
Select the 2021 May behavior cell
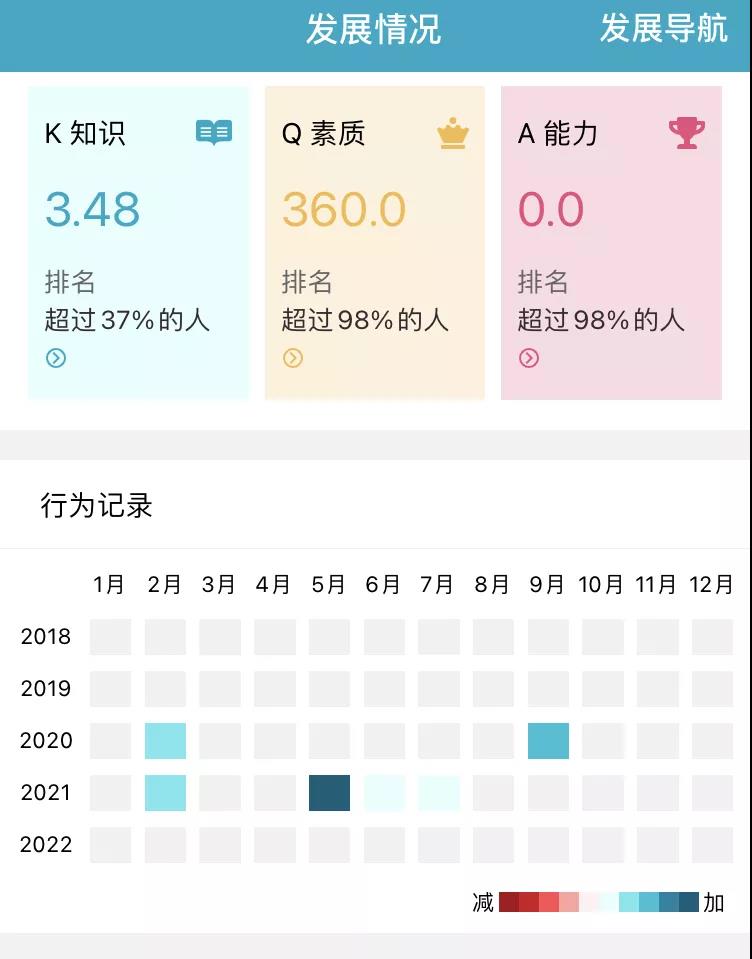329,793
